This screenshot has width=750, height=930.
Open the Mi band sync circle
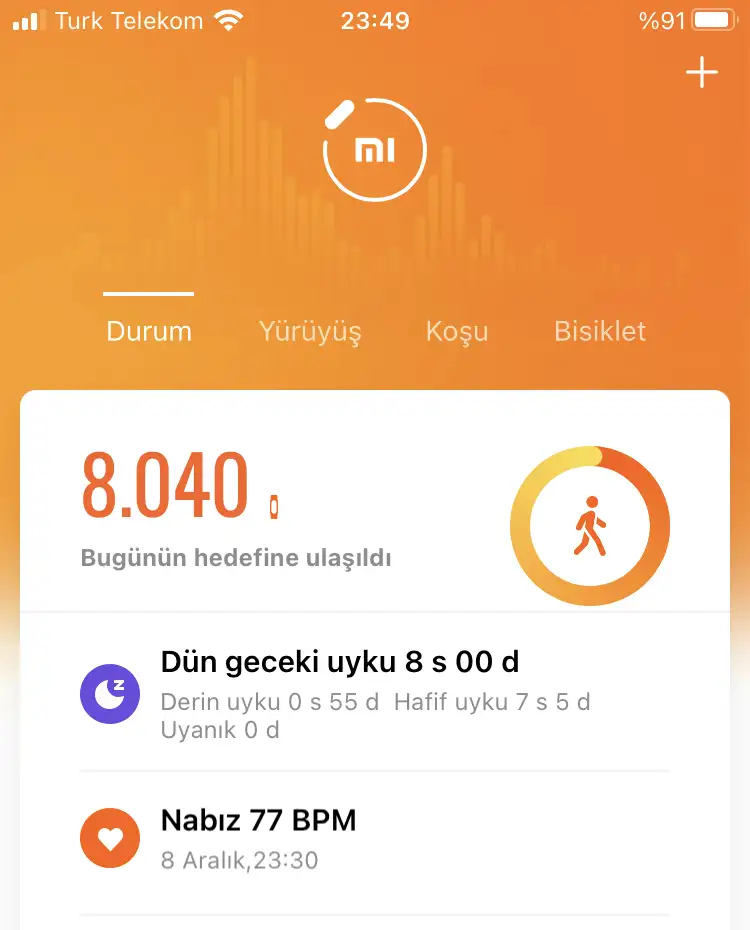[375, 151]
